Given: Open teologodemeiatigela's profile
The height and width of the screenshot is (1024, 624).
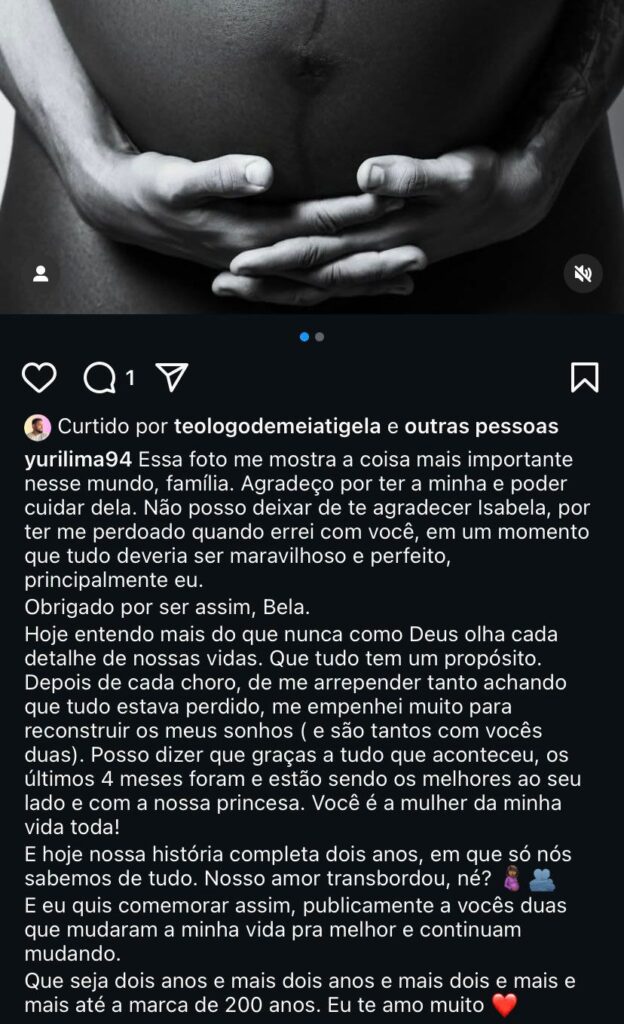Looking at the screenshot, I should [277, 427].
